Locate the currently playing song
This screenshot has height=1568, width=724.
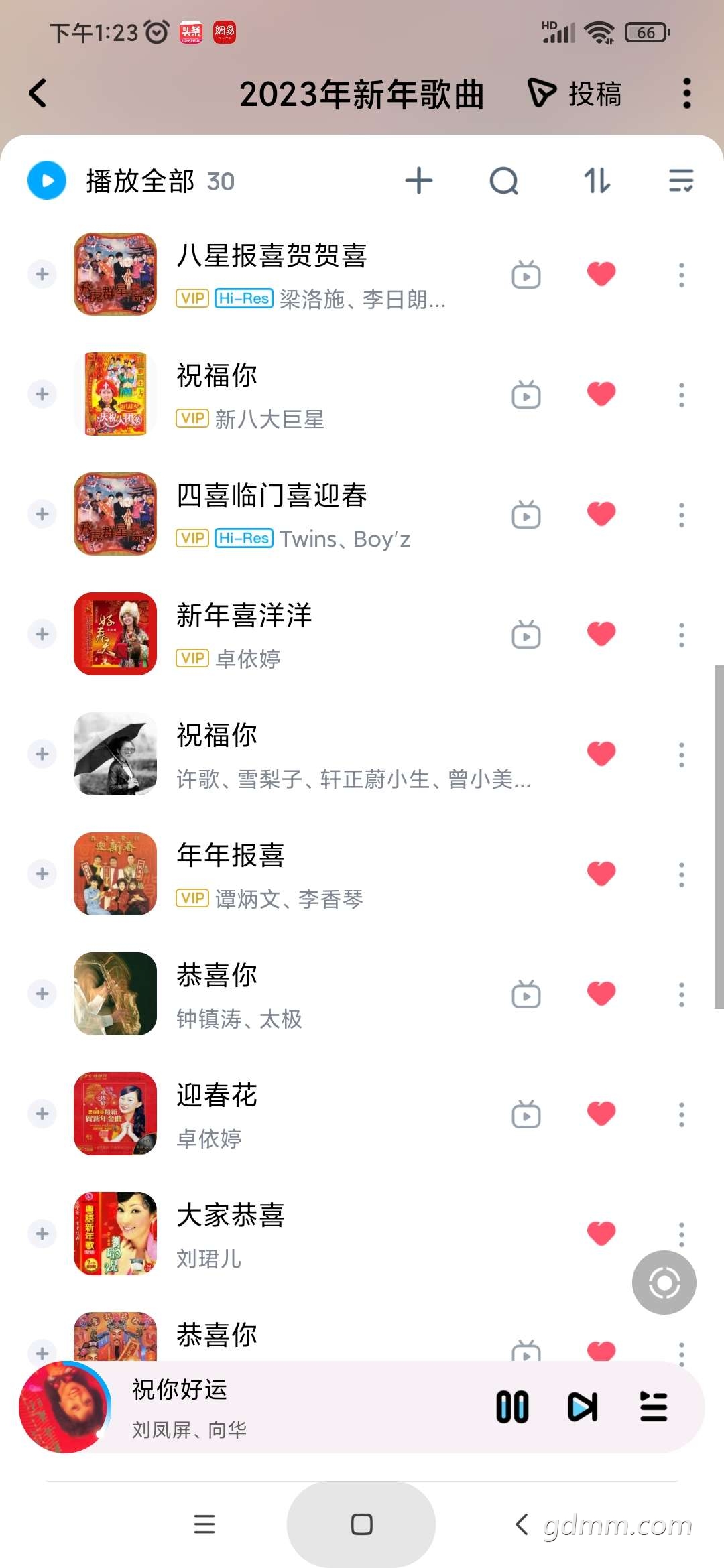point(664,1283)
